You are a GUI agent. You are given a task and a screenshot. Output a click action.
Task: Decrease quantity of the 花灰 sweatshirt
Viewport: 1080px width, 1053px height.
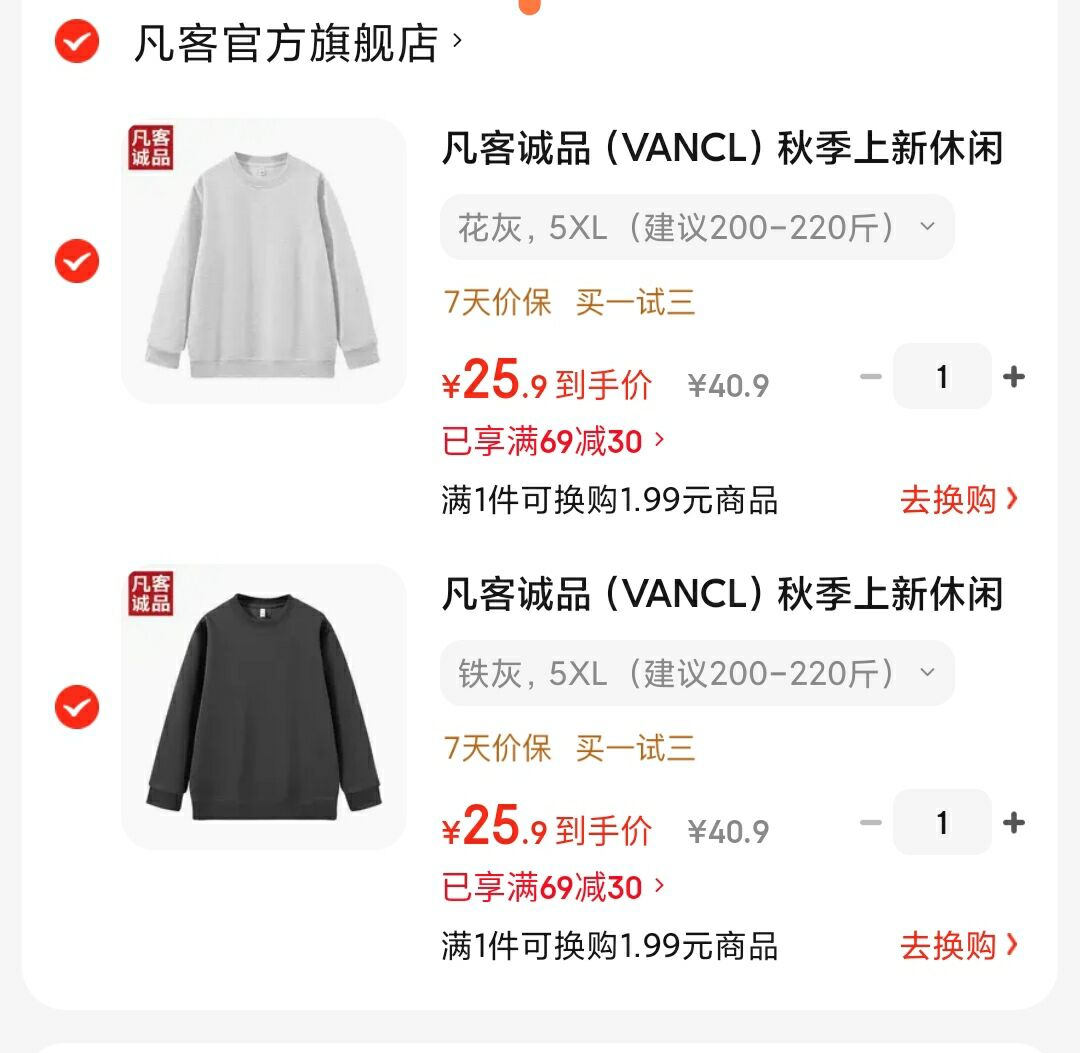coord(871,377)
